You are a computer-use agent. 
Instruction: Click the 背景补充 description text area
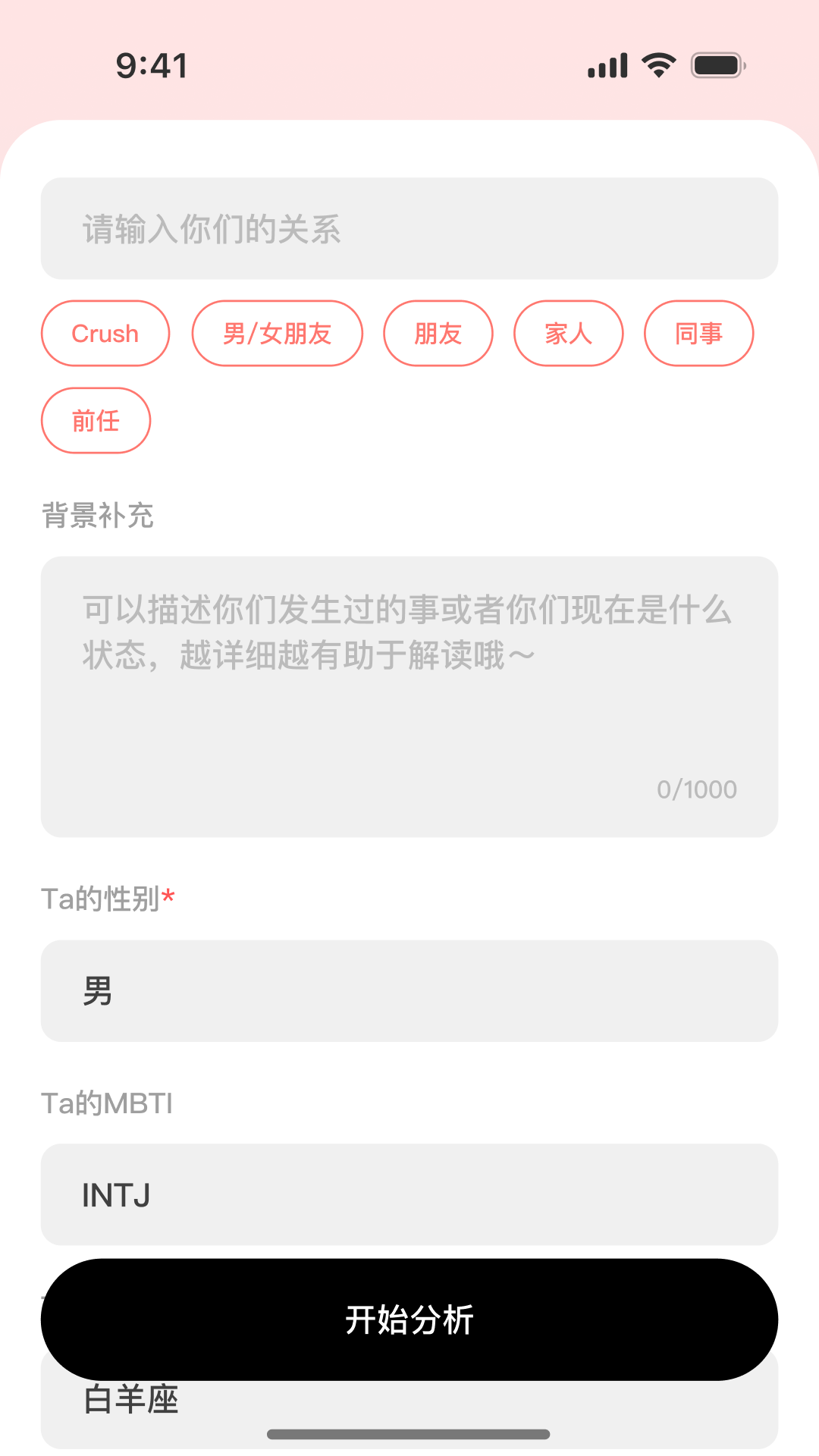[x=409, y=682]
